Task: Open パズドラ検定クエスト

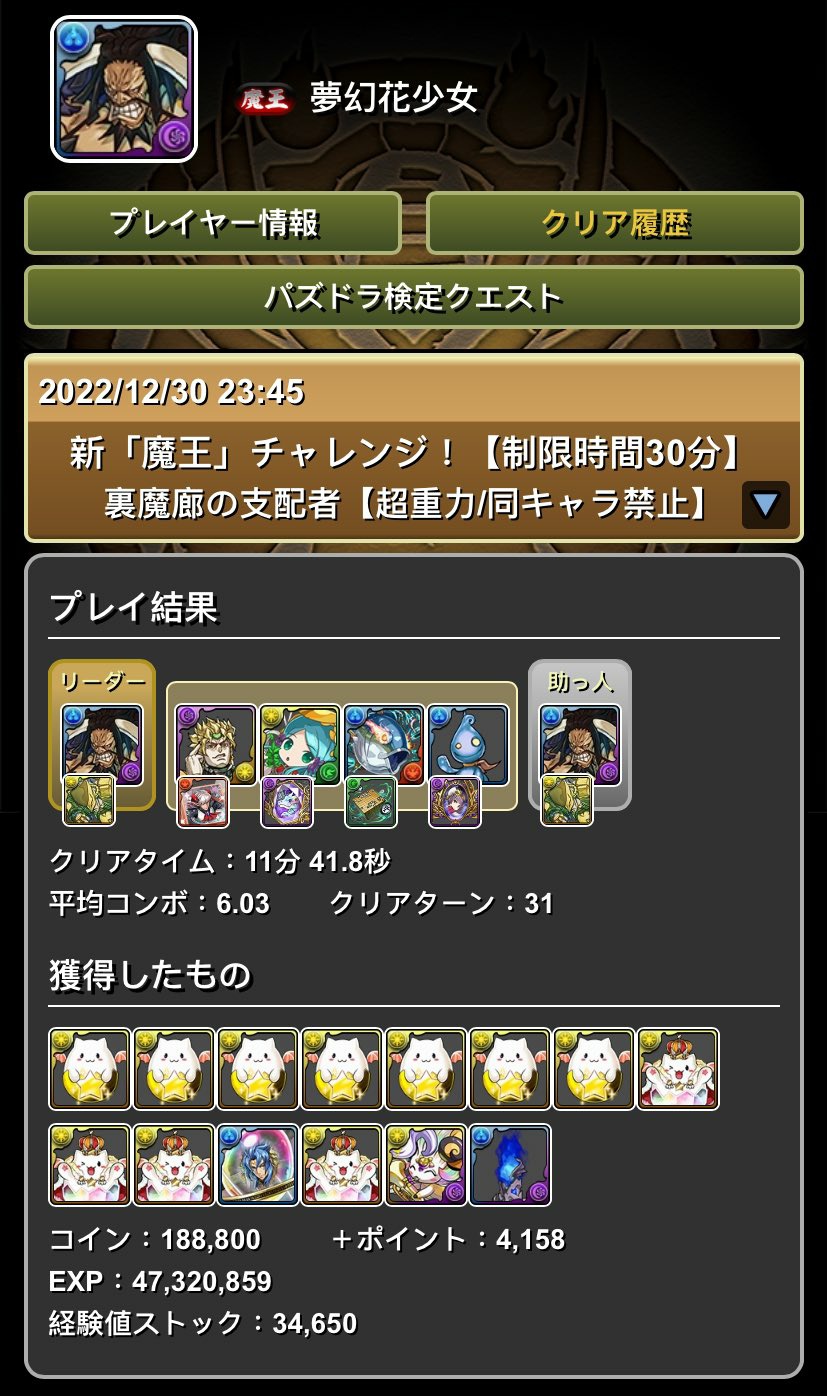Action: (x=413, y=297)
